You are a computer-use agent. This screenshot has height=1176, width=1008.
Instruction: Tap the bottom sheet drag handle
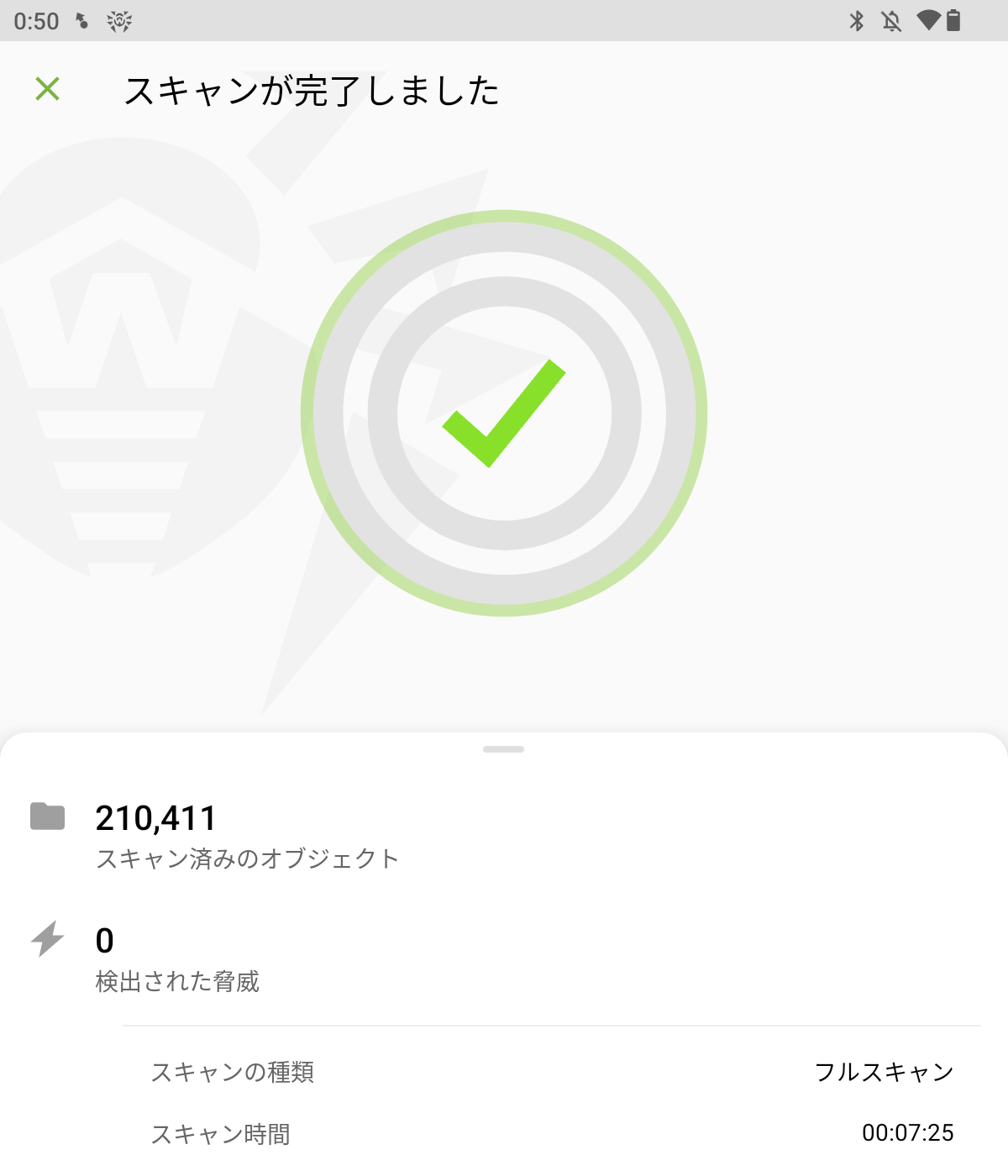tap(503, 748)
